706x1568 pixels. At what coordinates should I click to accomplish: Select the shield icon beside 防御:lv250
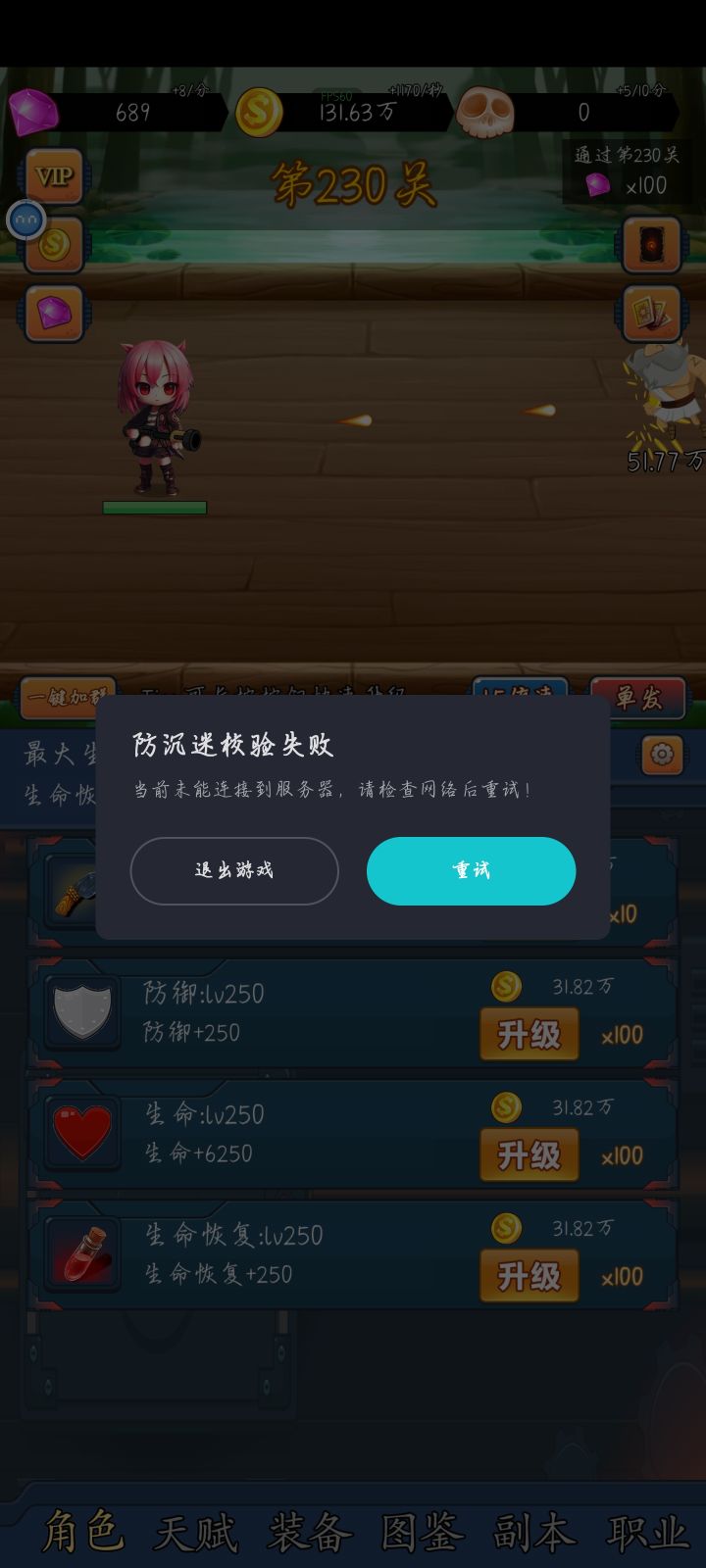pos(82,1012)
